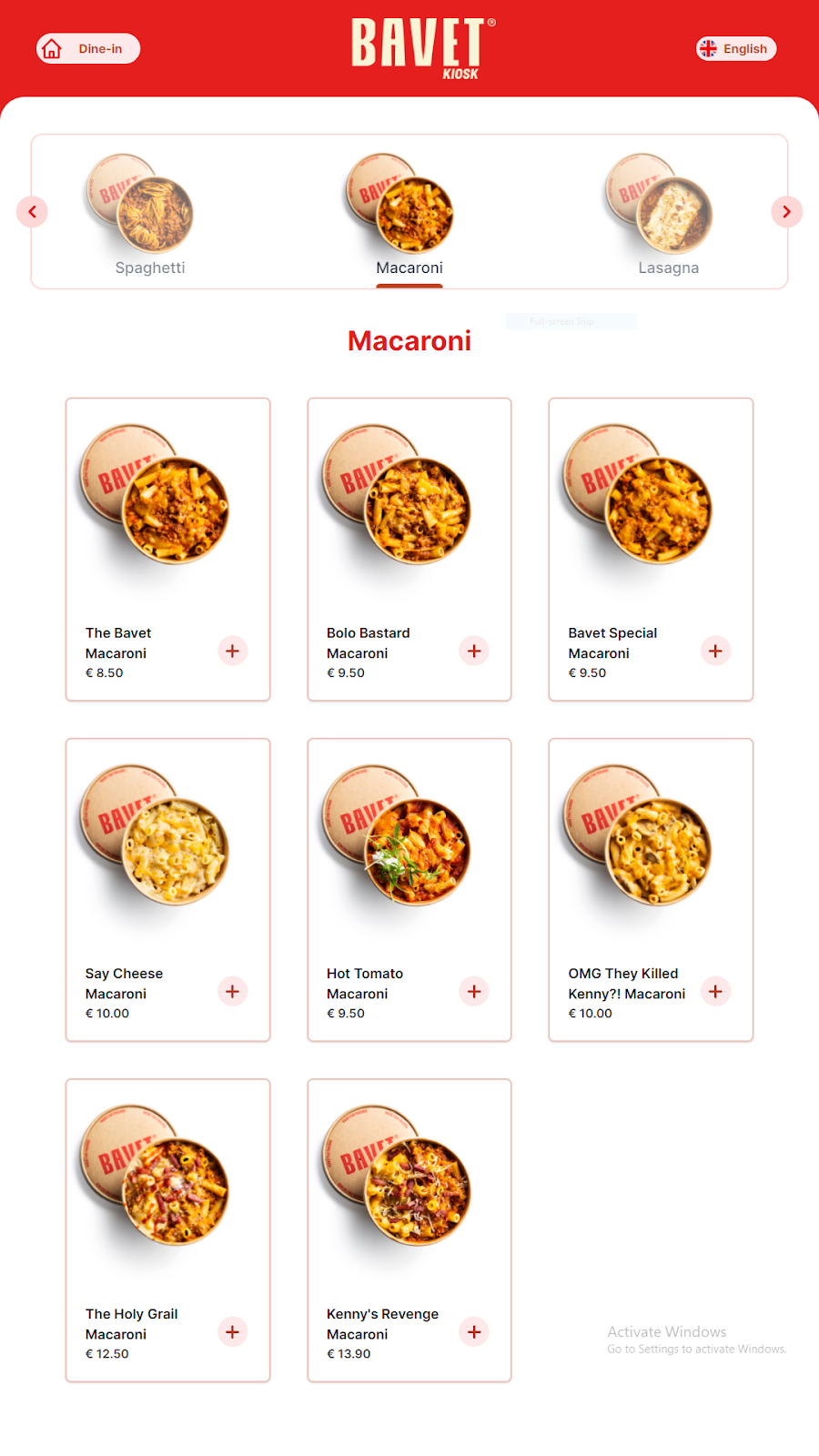
Task: Add Kenny's Revenge Macaroni to order
Action: [x=474, y=1331]
